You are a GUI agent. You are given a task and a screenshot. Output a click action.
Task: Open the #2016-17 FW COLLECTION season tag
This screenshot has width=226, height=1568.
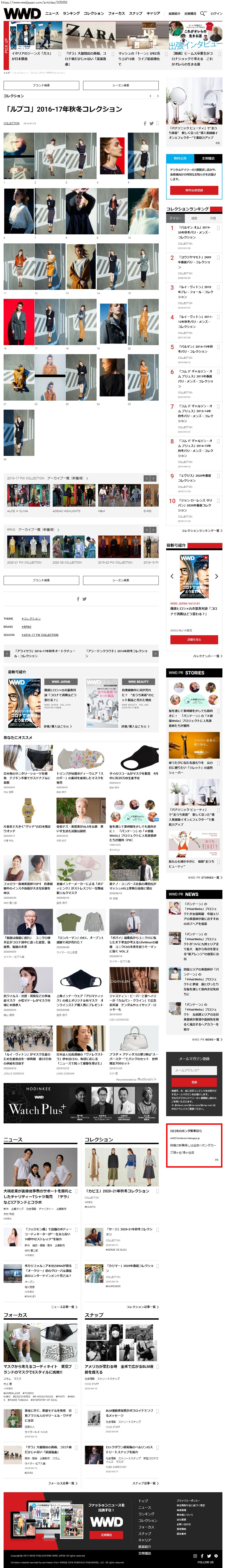coord(40,635)
